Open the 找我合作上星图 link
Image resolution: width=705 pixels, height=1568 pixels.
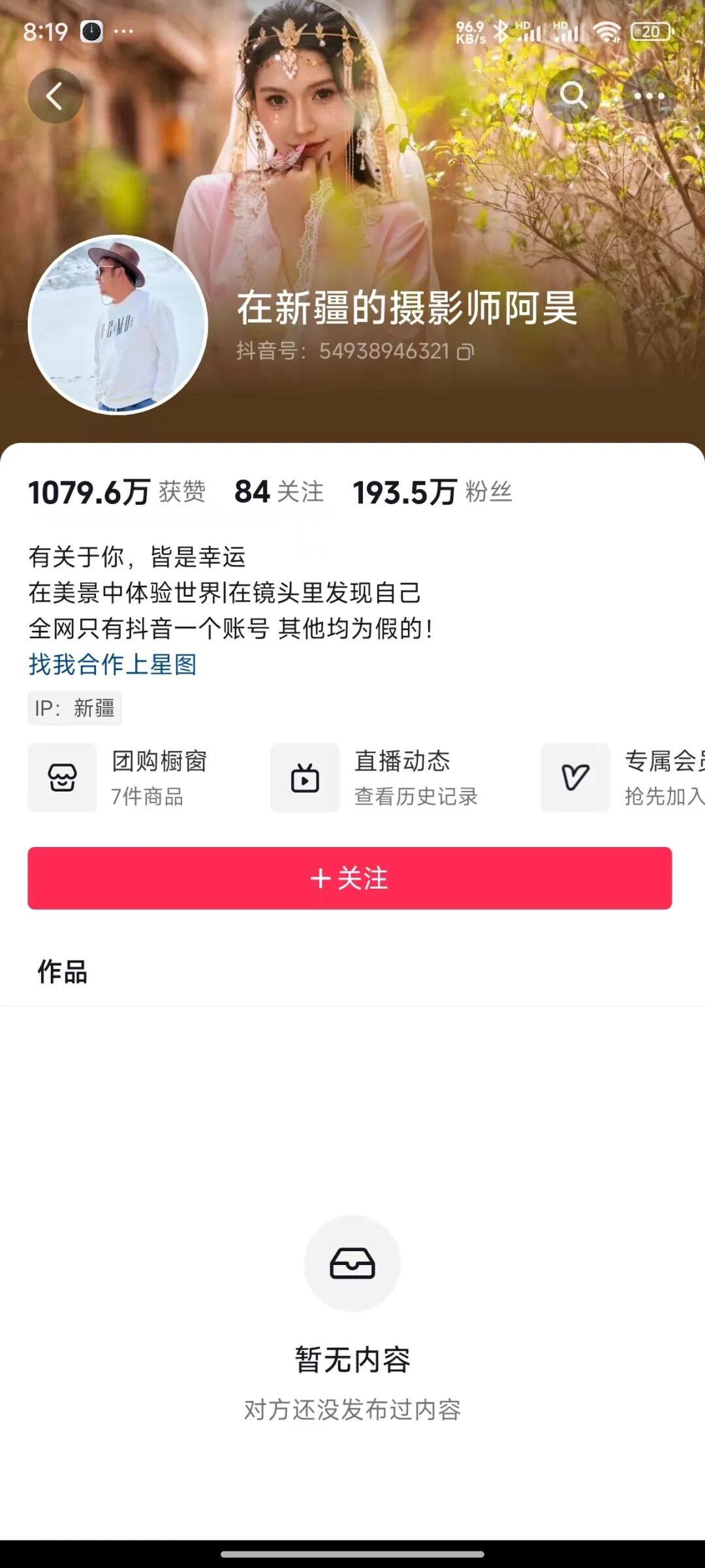coord(112,664)
